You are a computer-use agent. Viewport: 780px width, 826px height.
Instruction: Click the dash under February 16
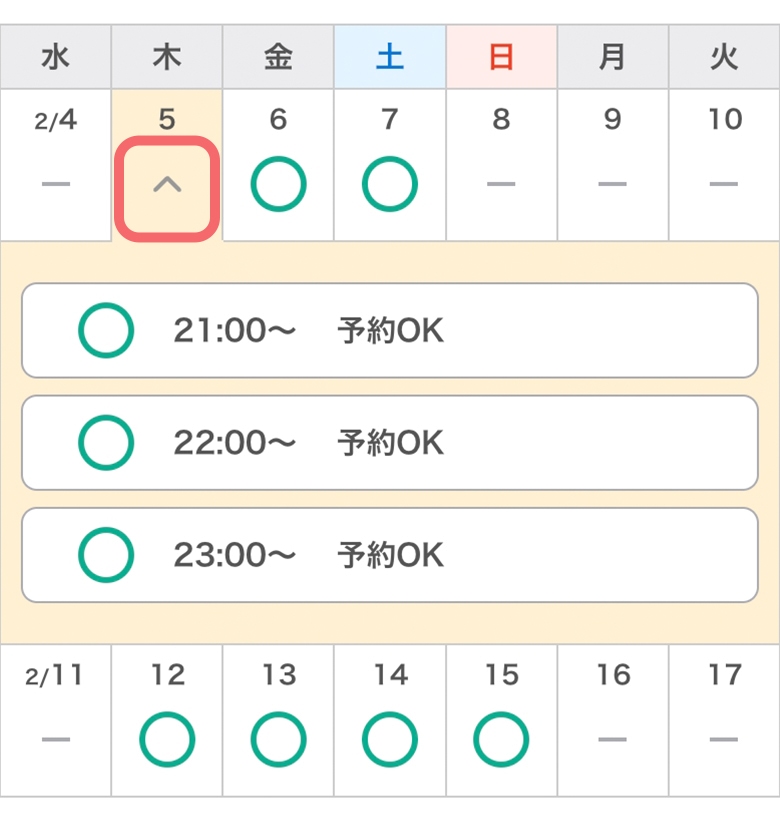(612, 739)
